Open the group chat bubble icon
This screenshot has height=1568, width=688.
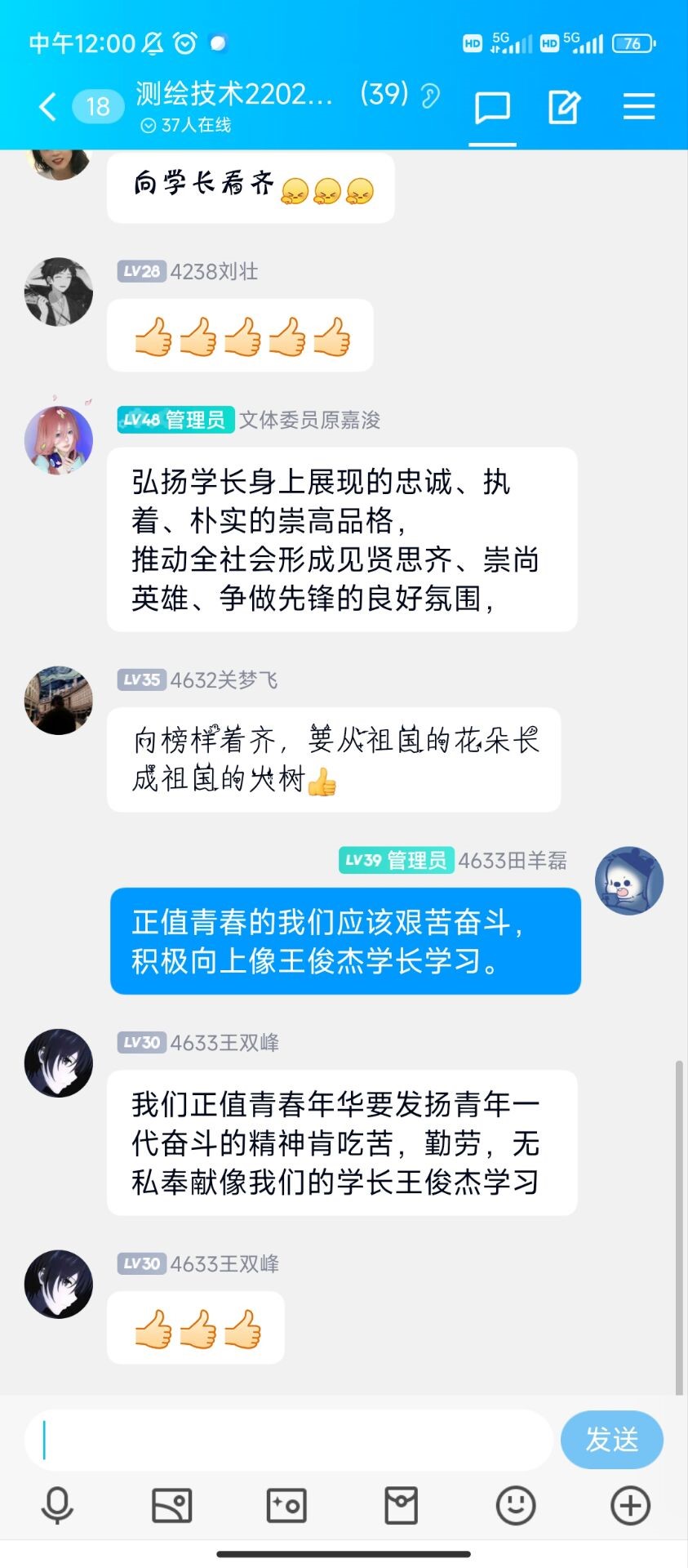492,107
